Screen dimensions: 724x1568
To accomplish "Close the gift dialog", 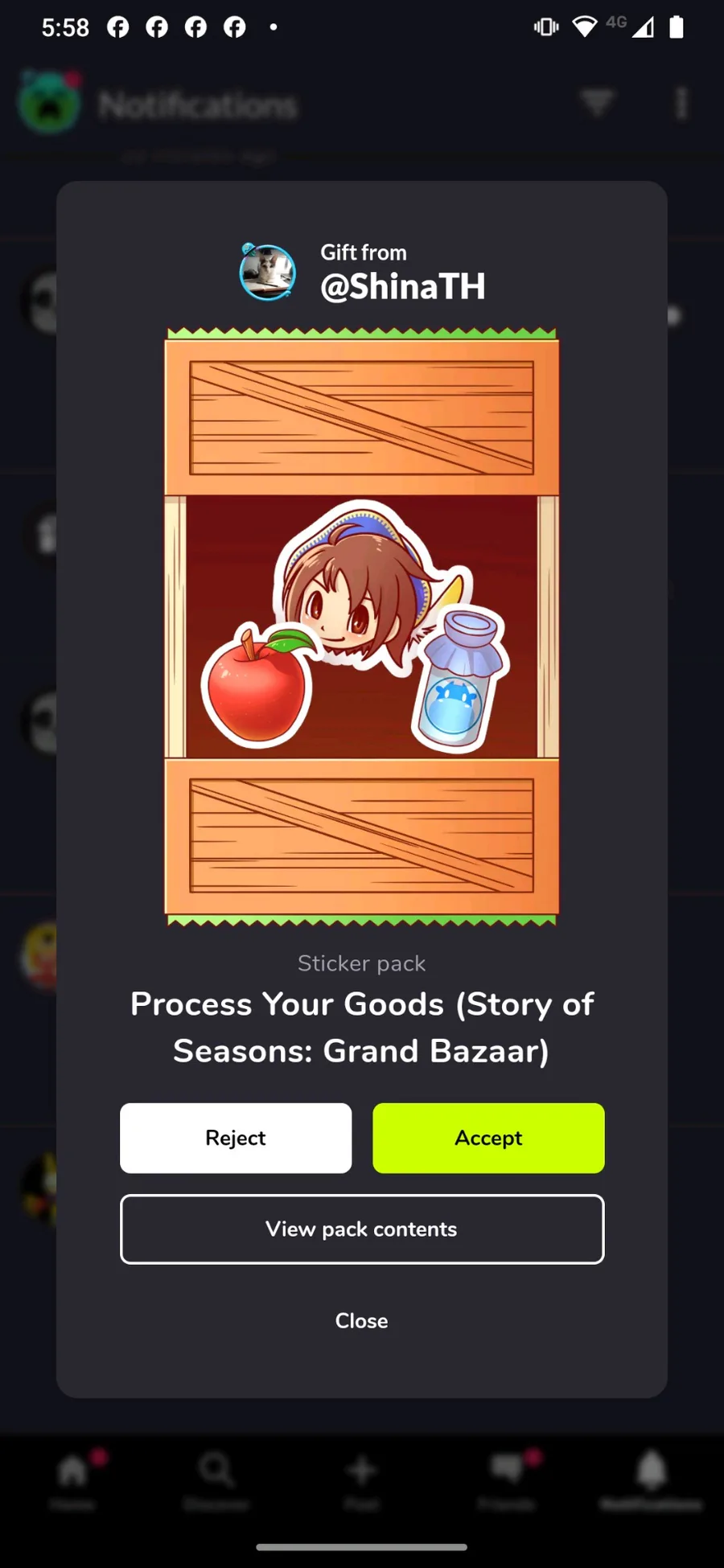I will click(362, 1320).
